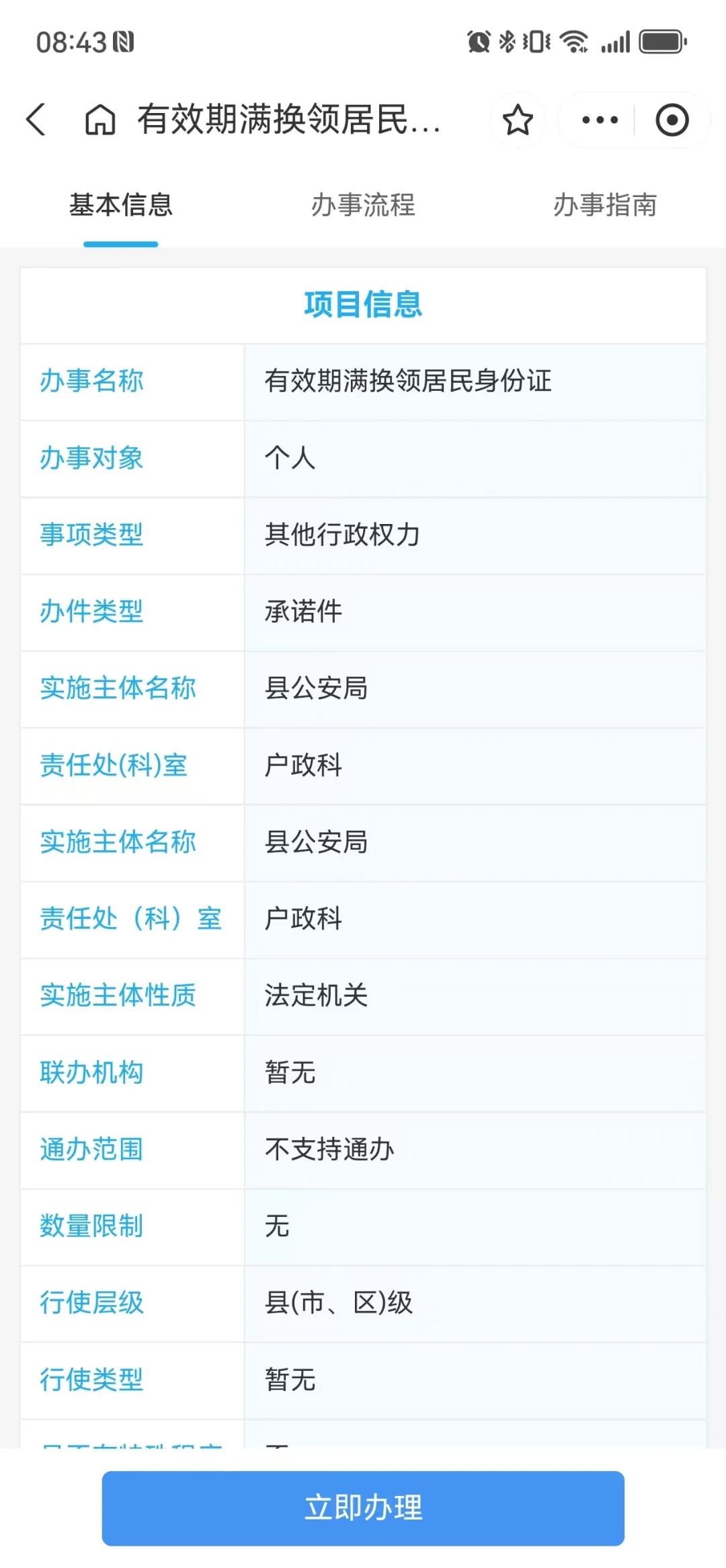Favorite this page with the star icon
The height and width of the screenshot is (1568, 726).
518,120
